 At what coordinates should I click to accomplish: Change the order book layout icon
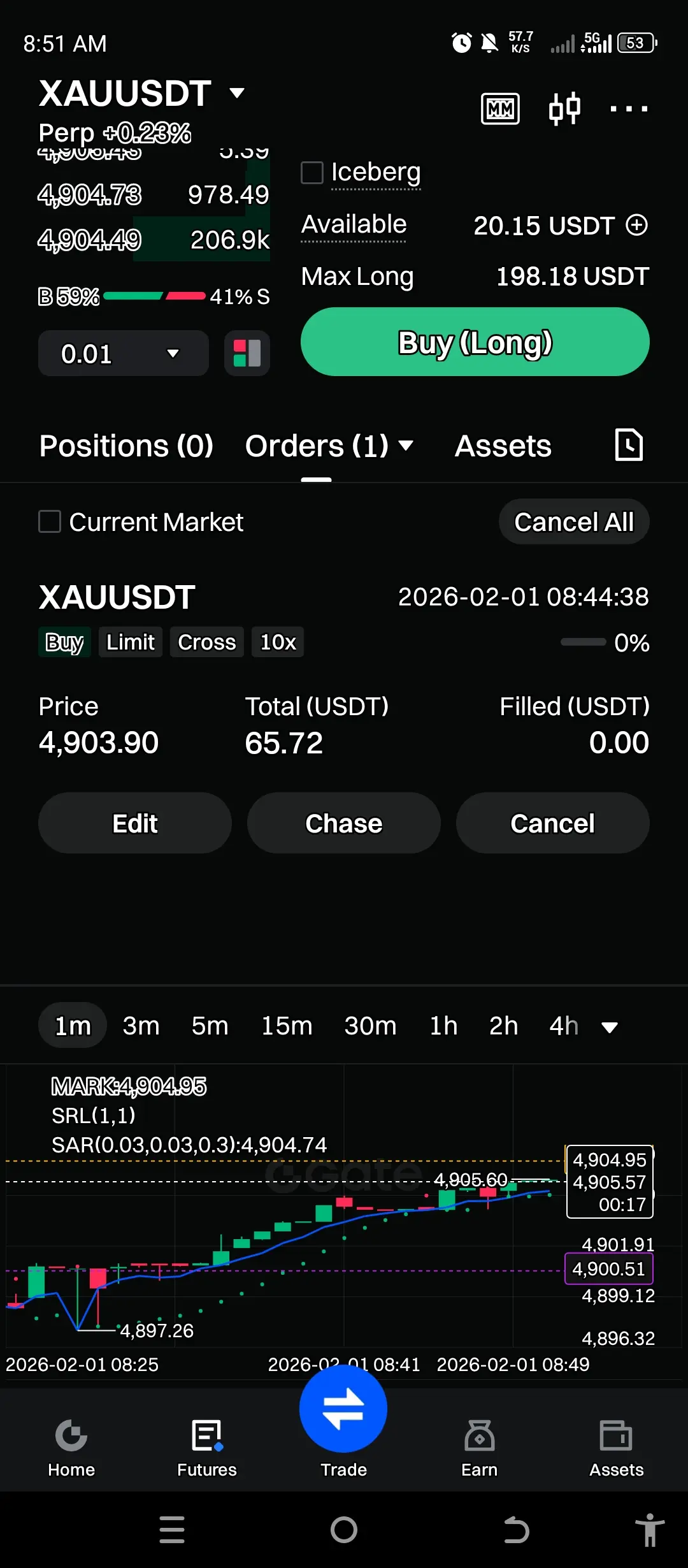click(x=247, y=353)
